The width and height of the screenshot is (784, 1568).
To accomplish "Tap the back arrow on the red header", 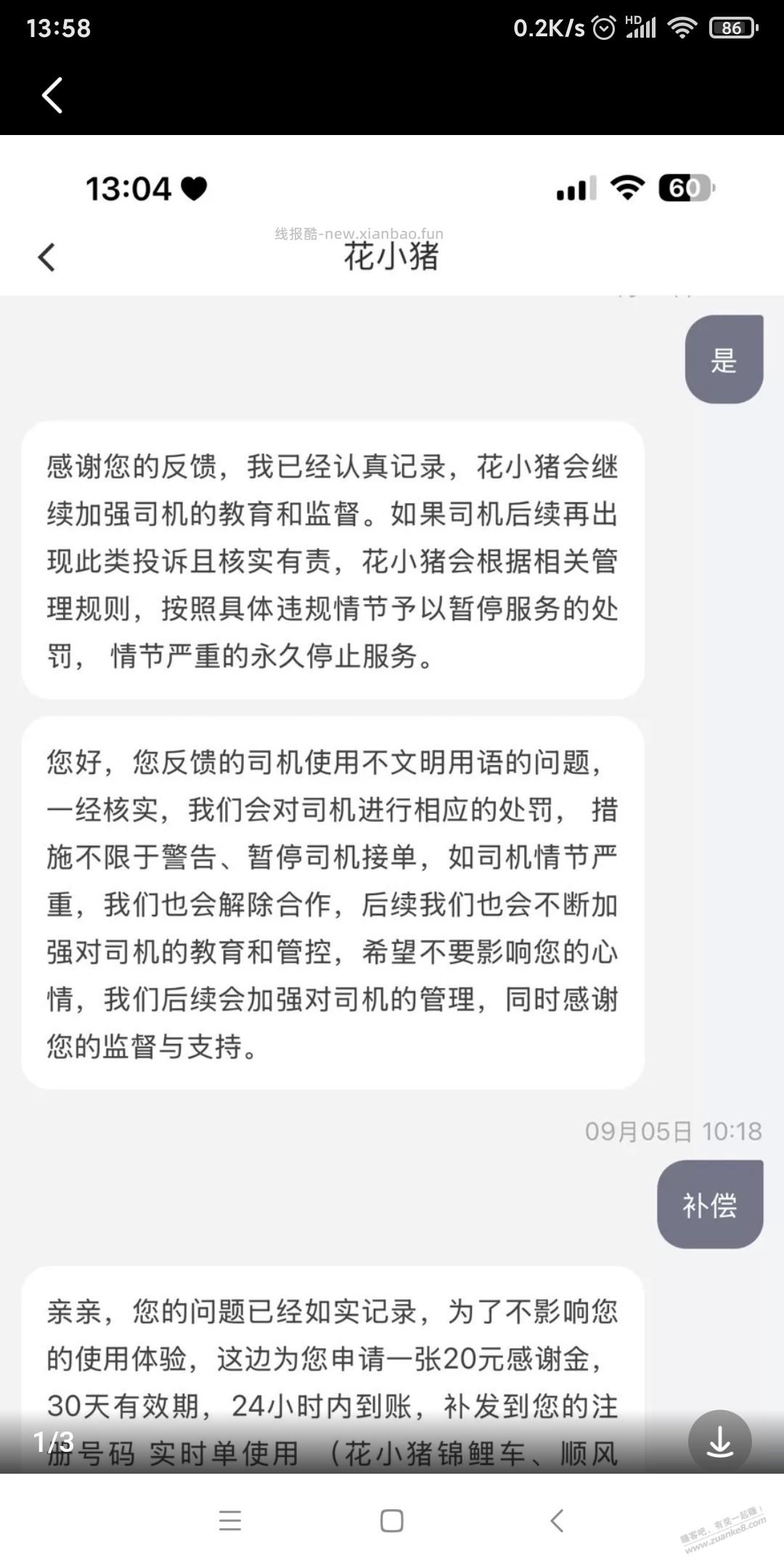I will [x=52, y=94].
